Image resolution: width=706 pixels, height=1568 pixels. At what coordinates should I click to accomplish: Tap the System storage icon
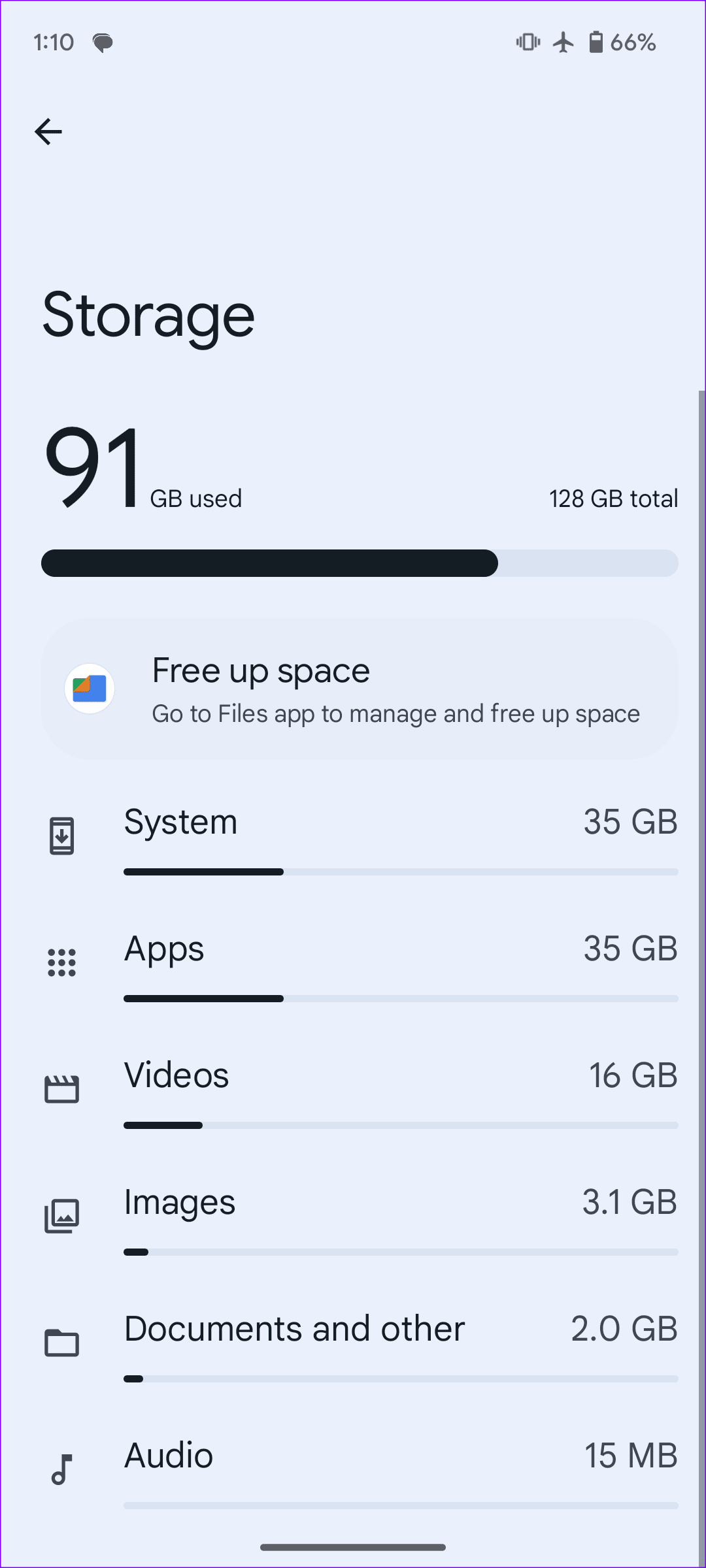click(61, 834)
